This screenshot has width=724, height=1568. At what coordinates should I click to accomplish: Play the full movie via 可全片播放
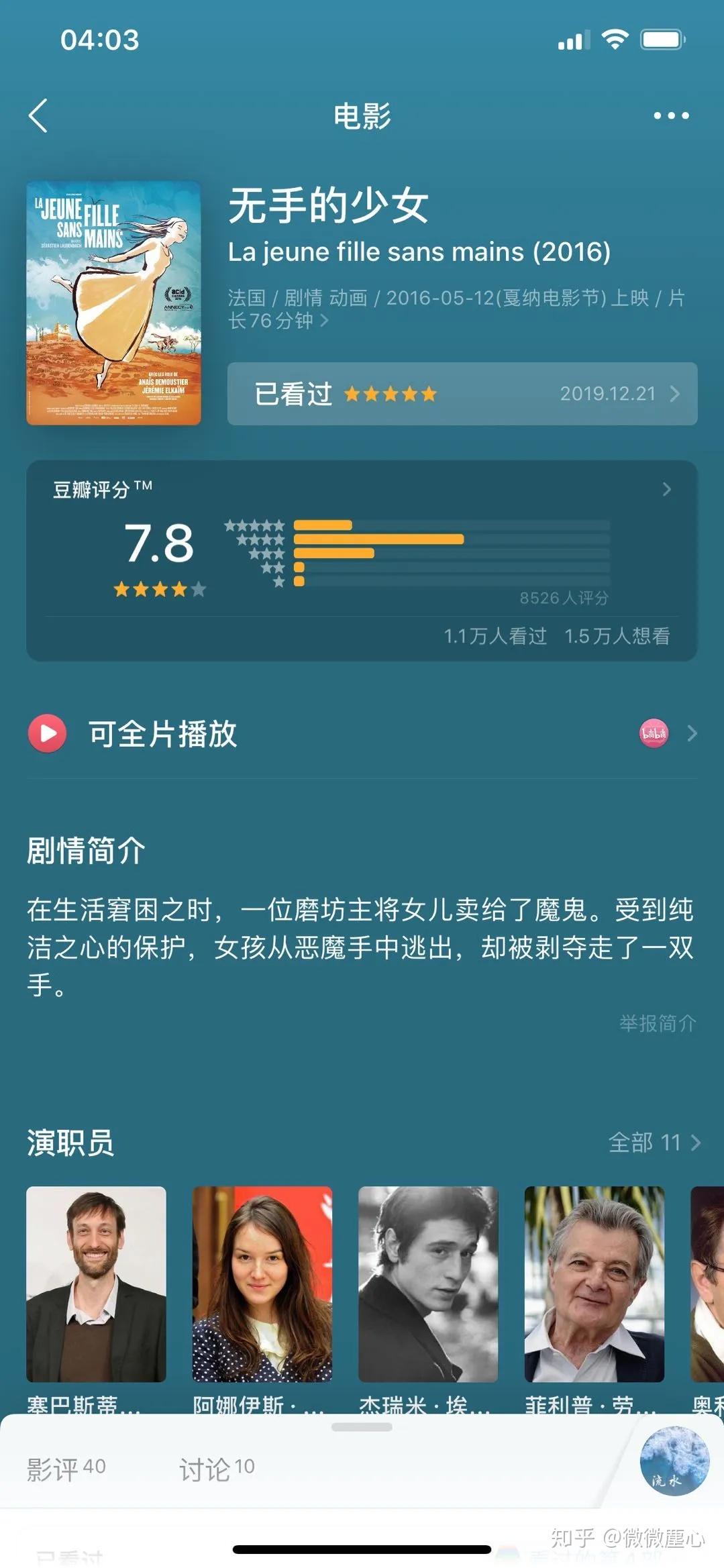coord(361,733)
